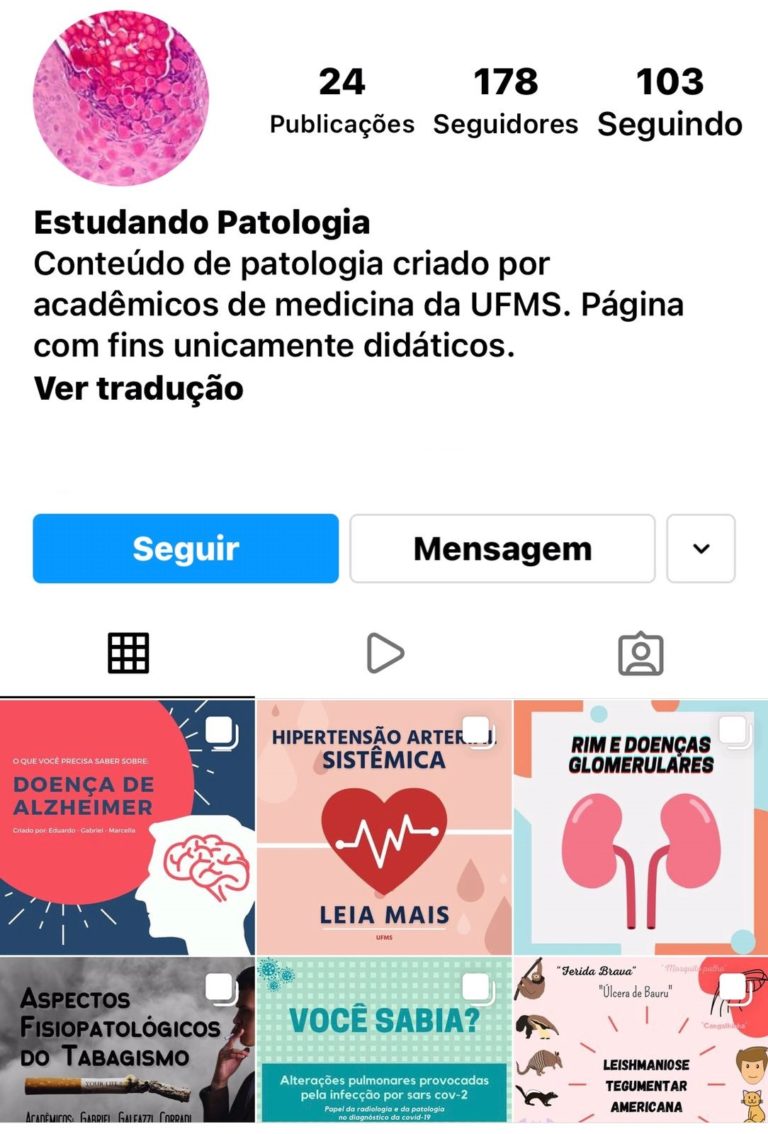Screen dimensions: 768x1134
Task: Open the Hipertensão Arterial Sistêmica post
Action: point(384,827)
